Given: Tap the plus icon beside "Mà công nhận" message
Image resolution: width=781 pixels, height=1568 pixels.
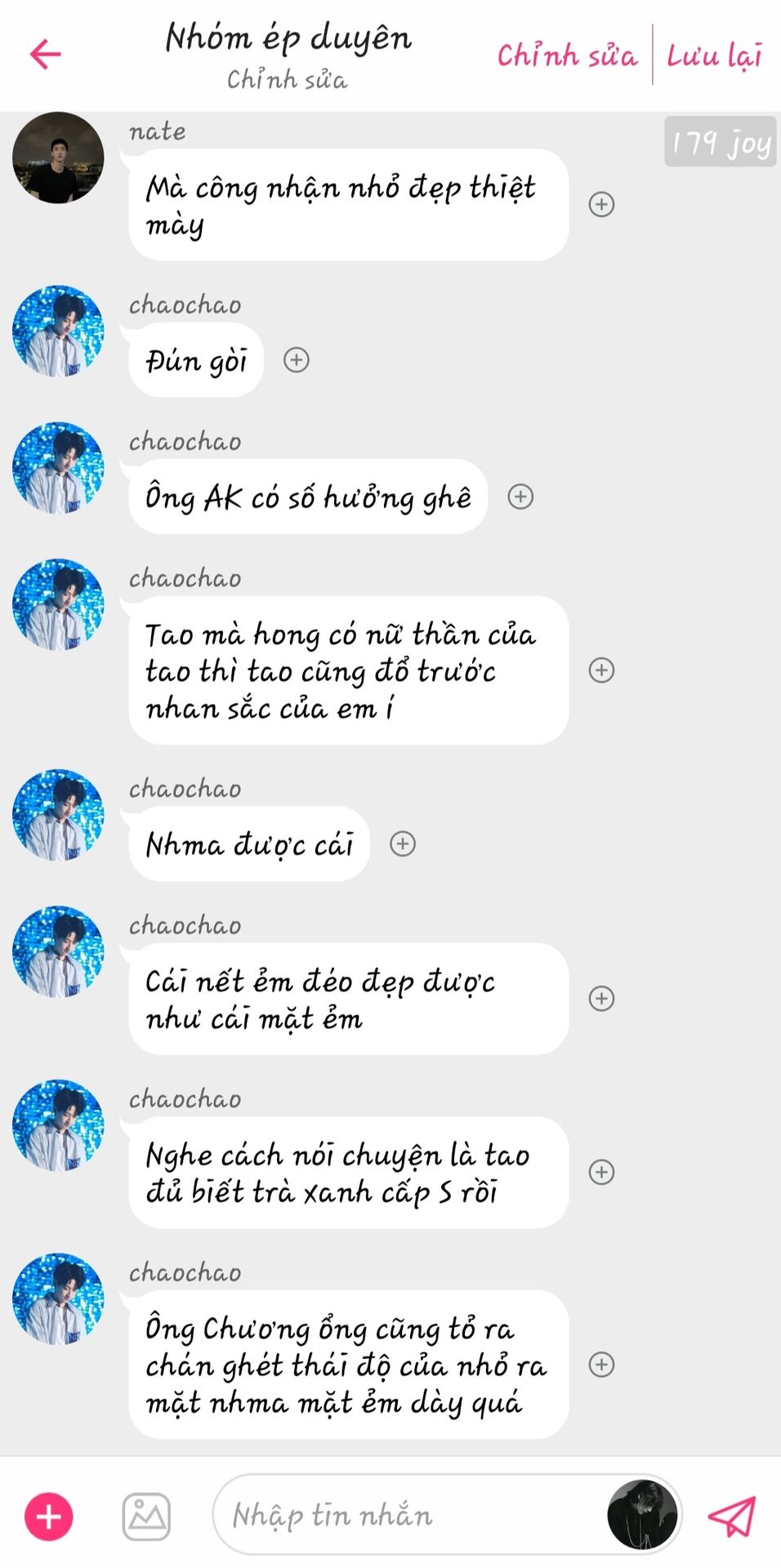Looking at the screenshot, I should [x=601, y=204].
